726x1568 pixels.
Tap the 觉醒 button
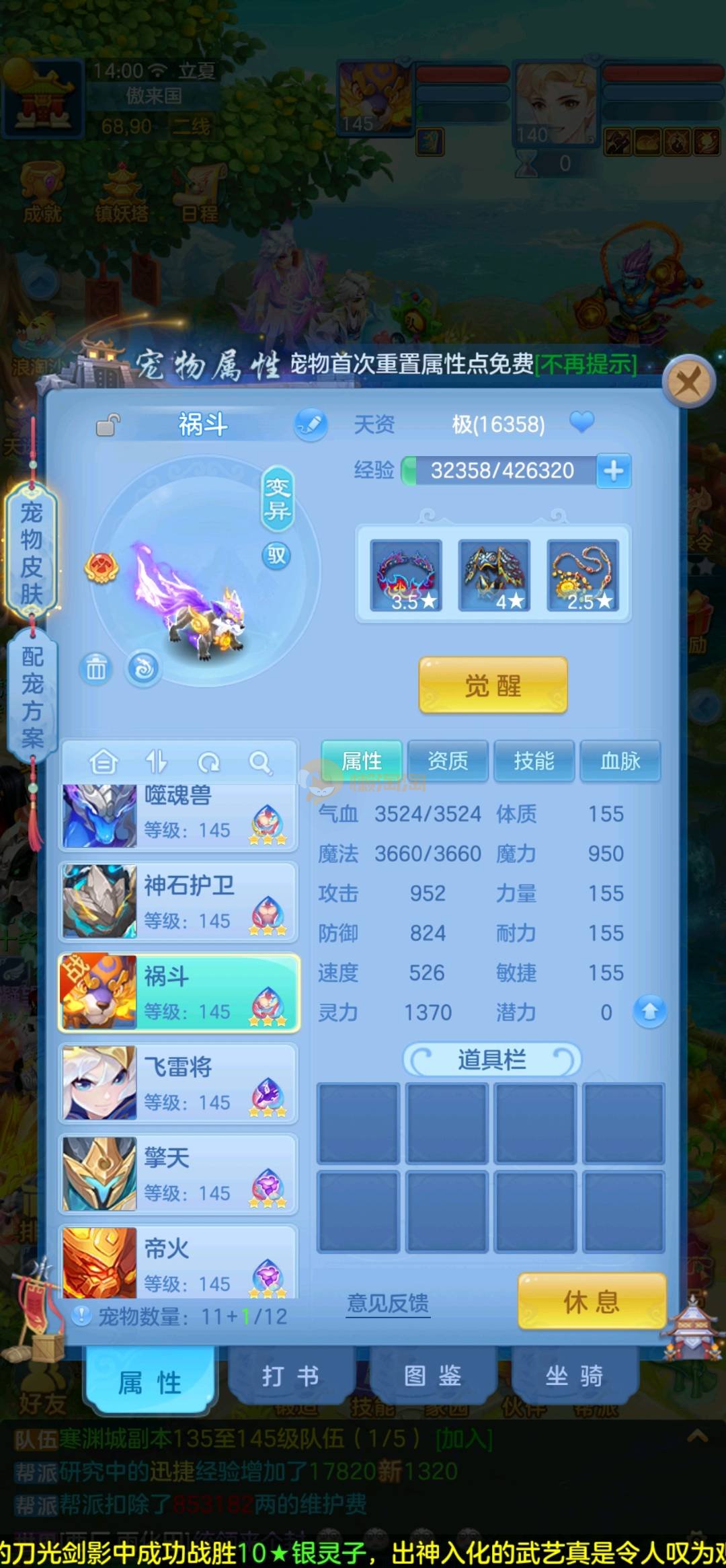(x=493, y=685)
